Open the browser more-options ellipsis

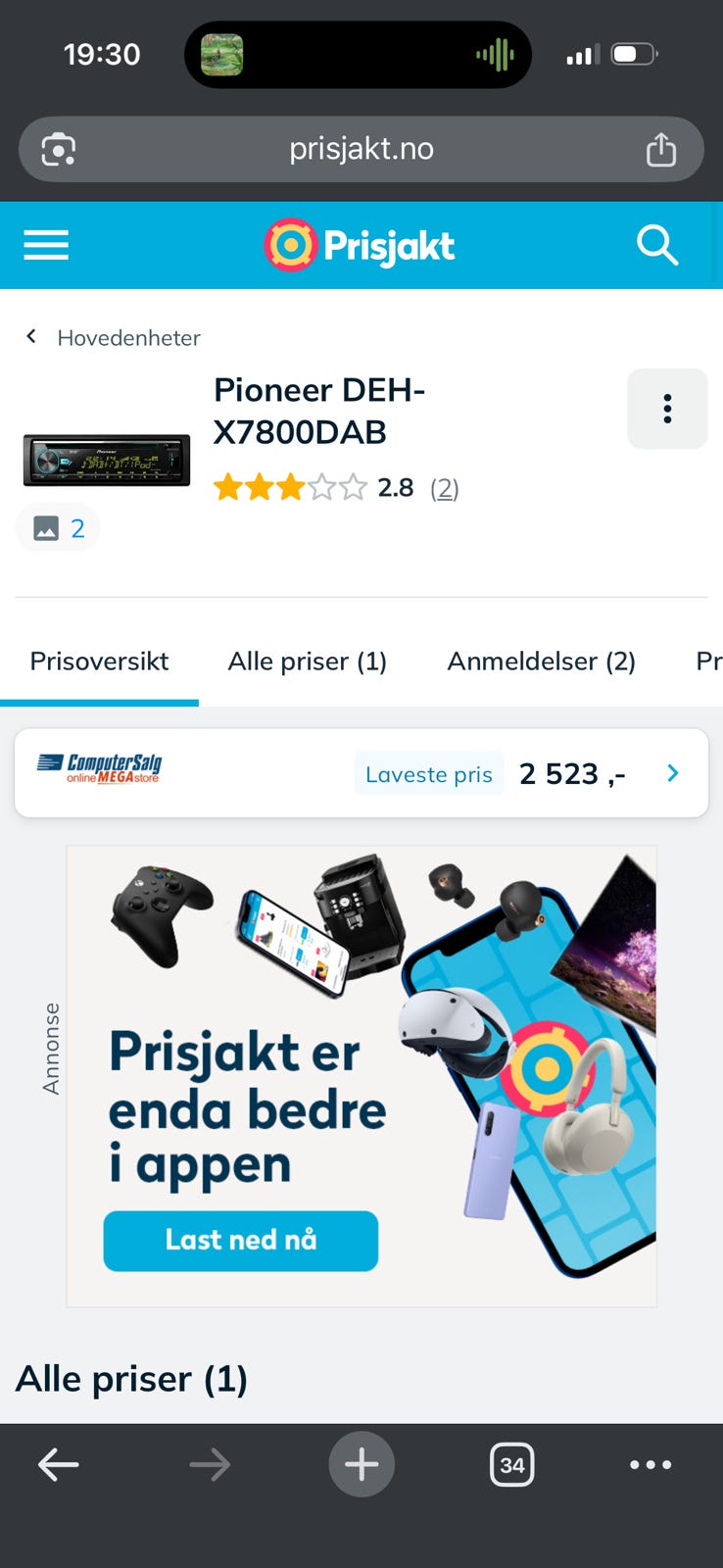pos(651,1464)
